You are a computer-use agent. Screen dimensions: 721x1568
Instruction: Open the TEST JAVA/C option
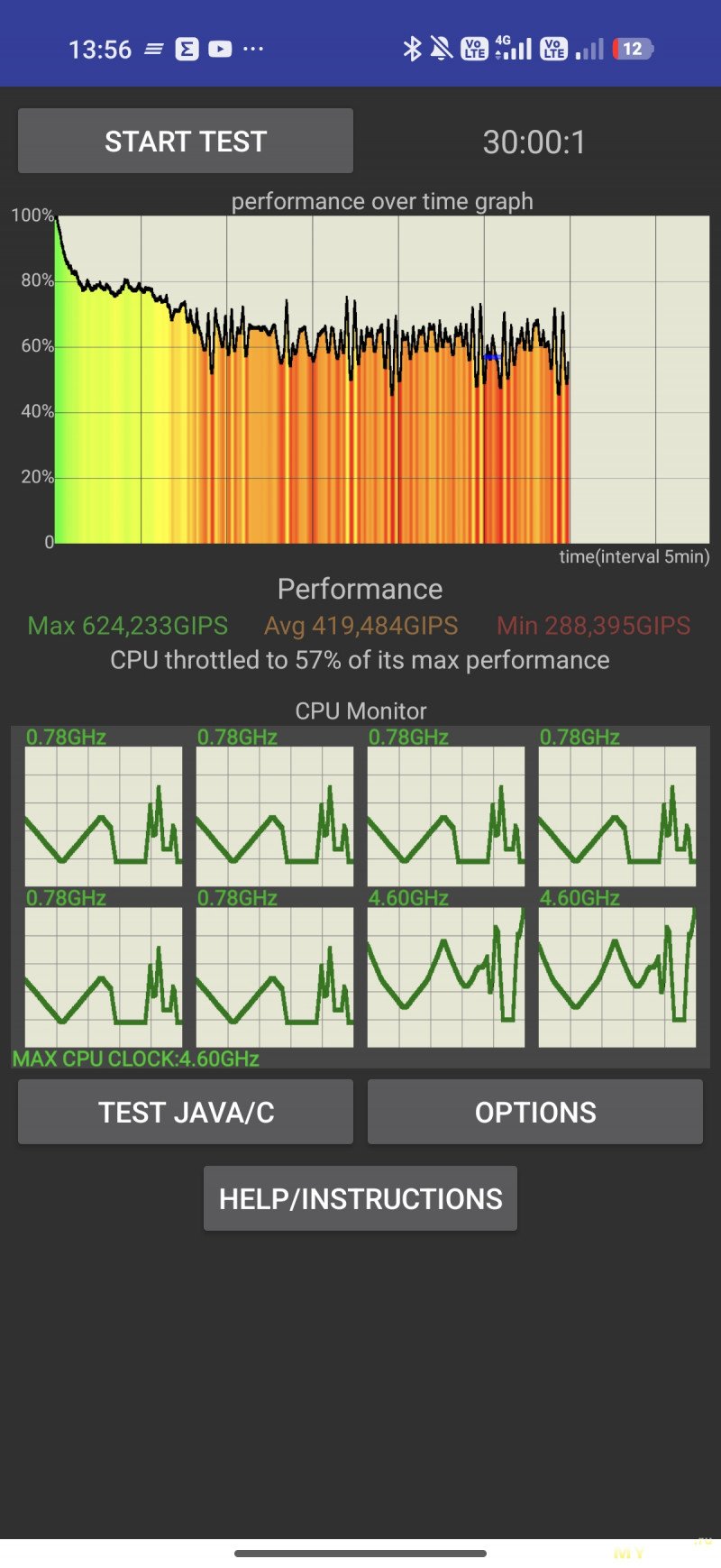[x=186, y=1112]
